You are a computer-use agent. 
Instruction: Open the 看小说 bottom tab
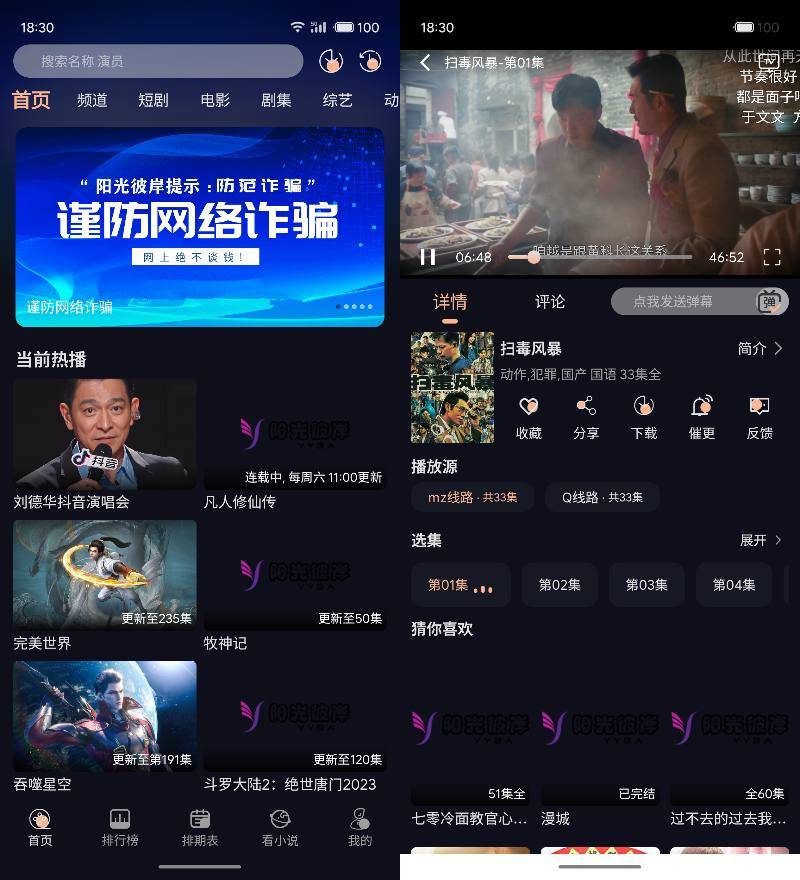tap(280, 827)
